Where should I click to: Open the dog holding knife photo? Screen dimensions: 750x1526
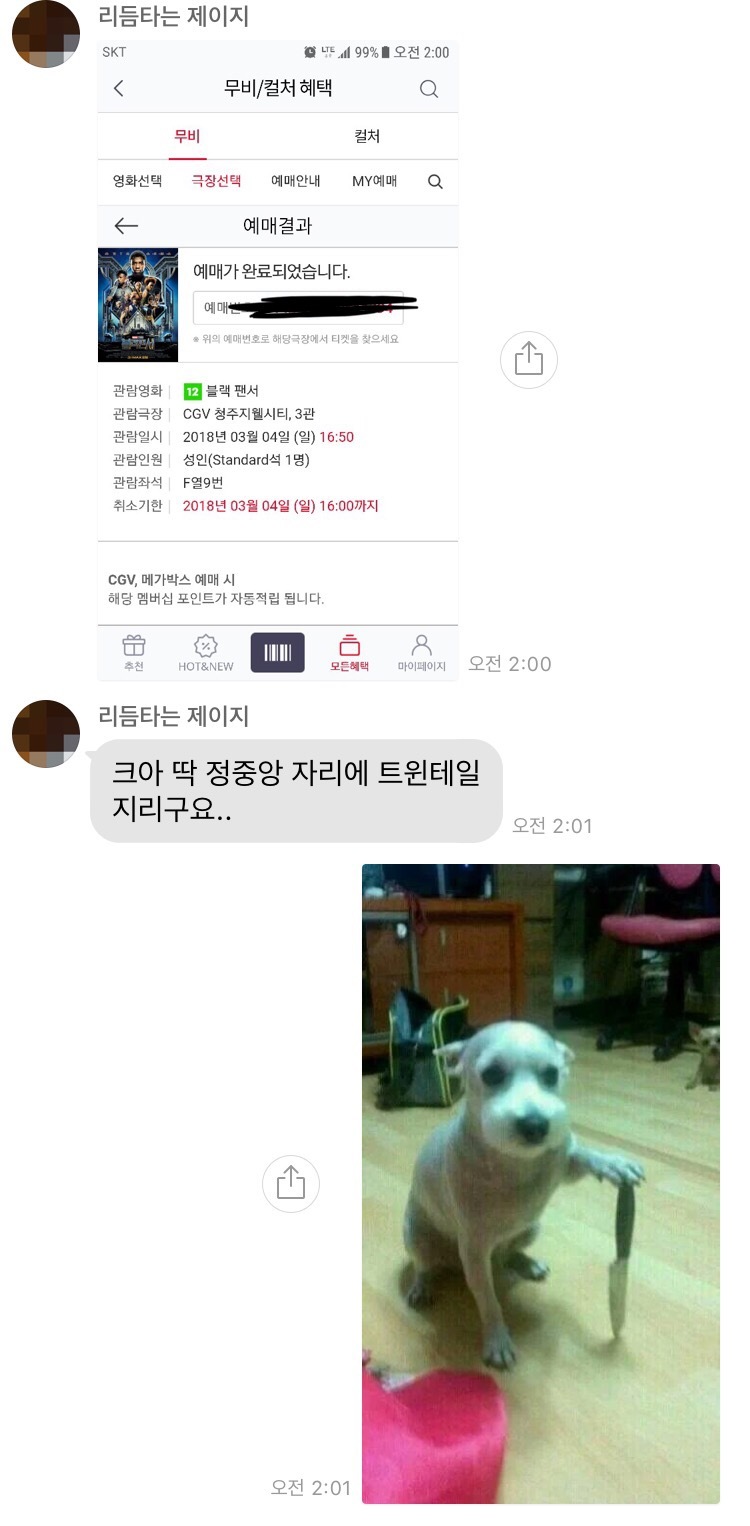coord(540,1183)
